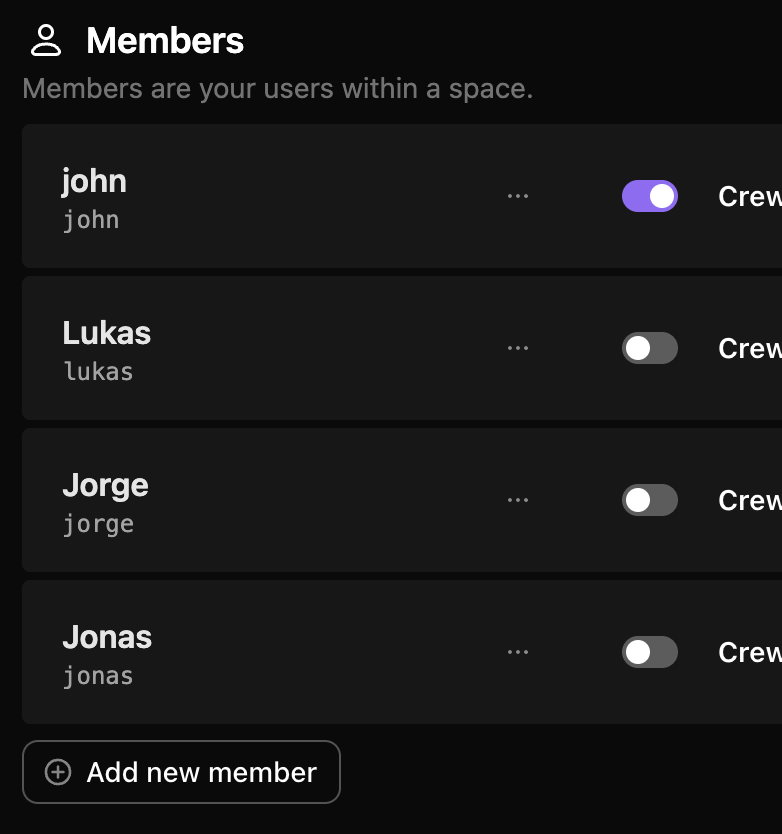The width and height of the screenshot is (782, 834).
Task: Click the Members heading text
Action: tap(164, 41)
